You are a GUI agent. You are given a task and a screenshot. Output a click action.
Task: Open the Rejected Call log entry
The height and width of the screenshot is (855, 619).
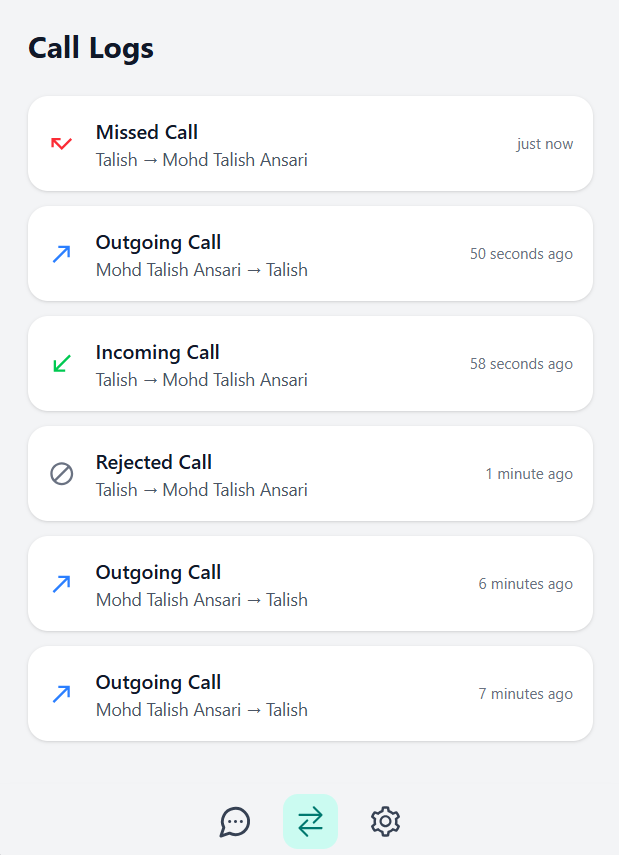pos(310,474)
